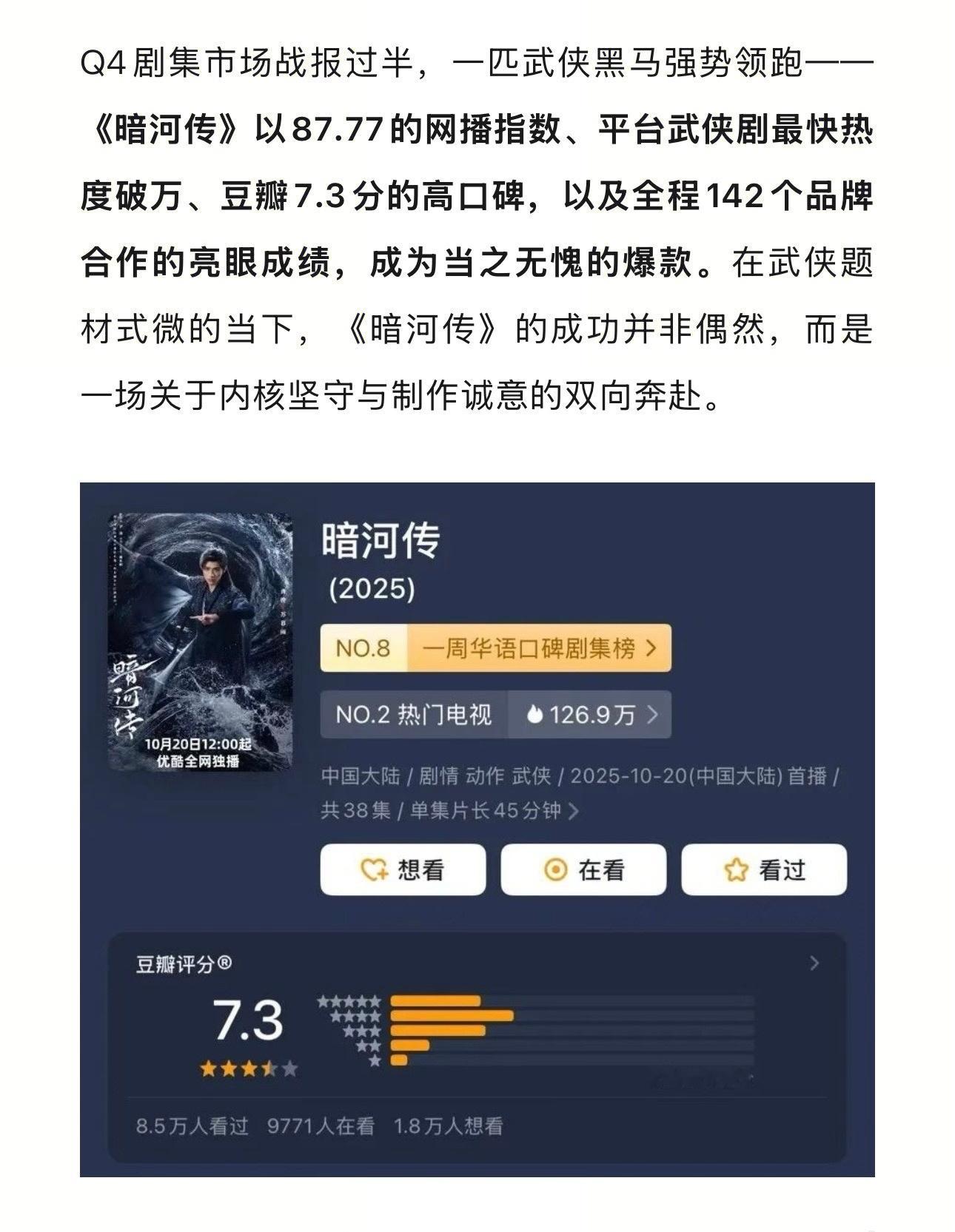Open the chevron on 一周华语口碑剧集榜 banner
955x1232 pixels.
pos(649,647)
